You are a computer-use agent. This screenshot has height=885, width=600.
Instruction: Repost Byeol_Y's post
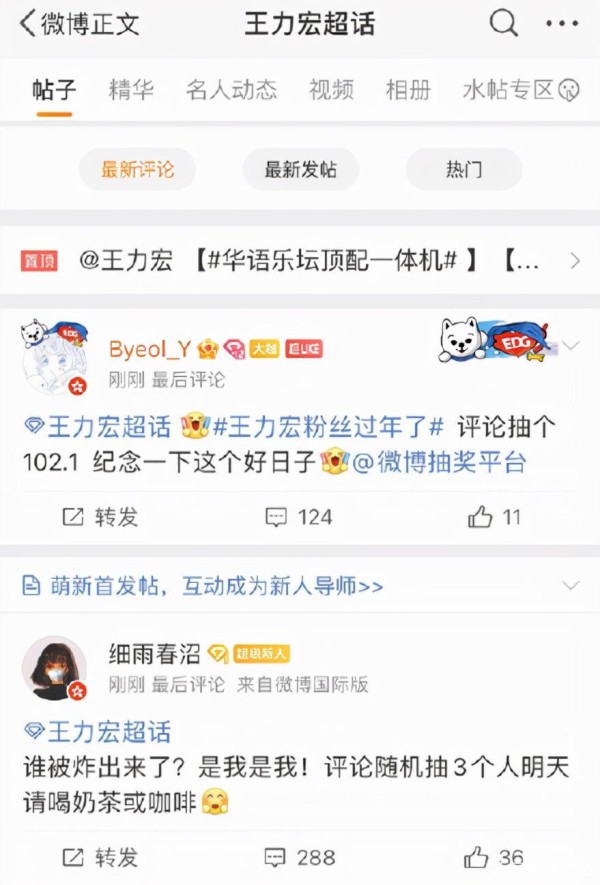pos(101,517)
